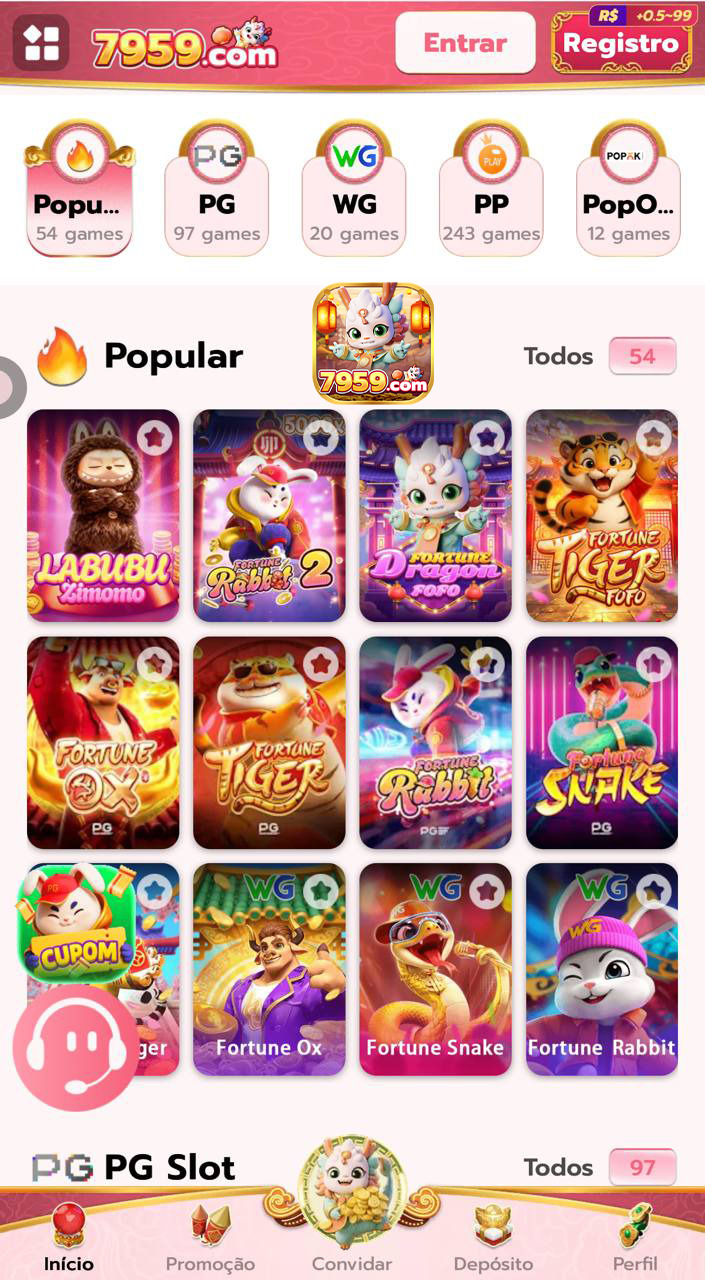Favorite the Fortune Tiger Fofo game star
Screen dimensions: 705x1280
coord(654,437)
